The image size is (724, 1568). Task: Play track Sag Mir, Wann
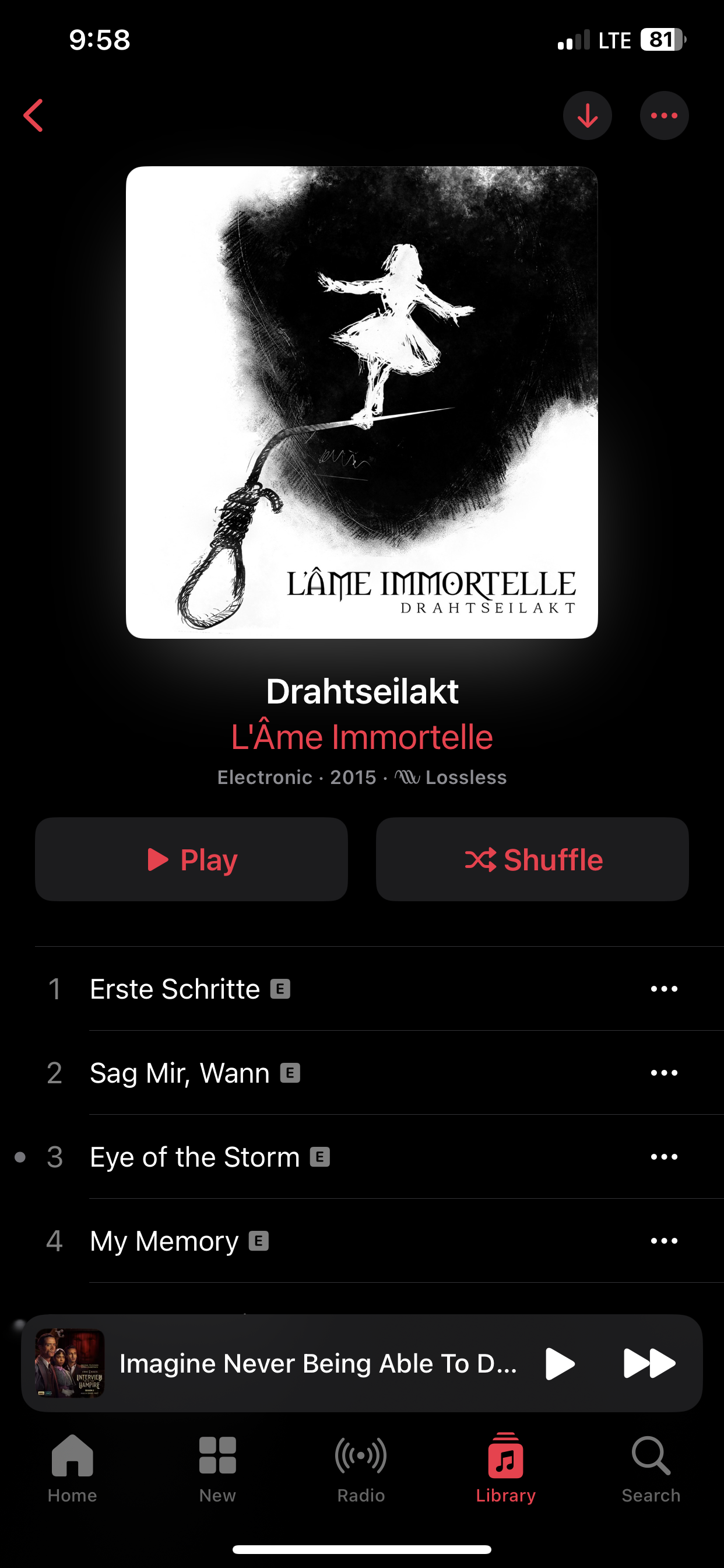pos(180,1073)
